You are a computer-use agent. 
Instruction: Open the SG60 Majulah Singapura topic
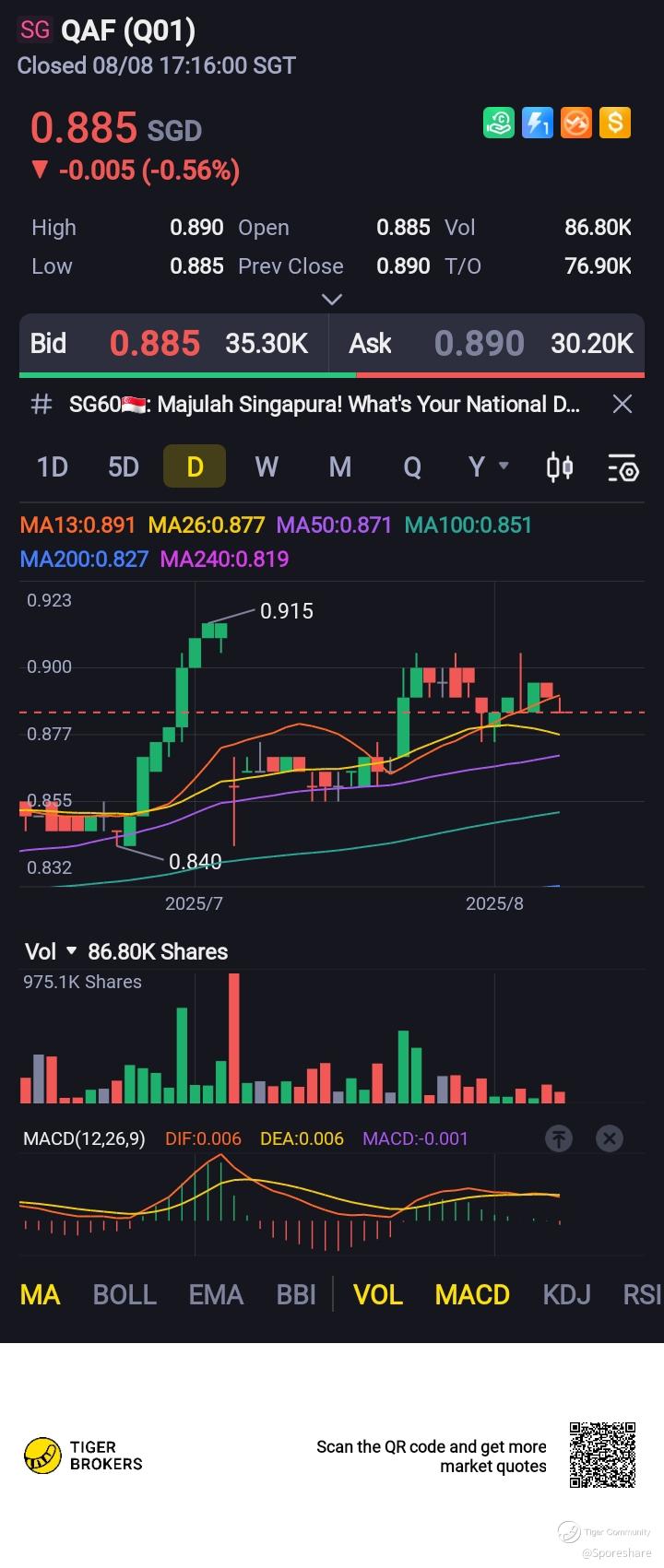tap(323, 404)
